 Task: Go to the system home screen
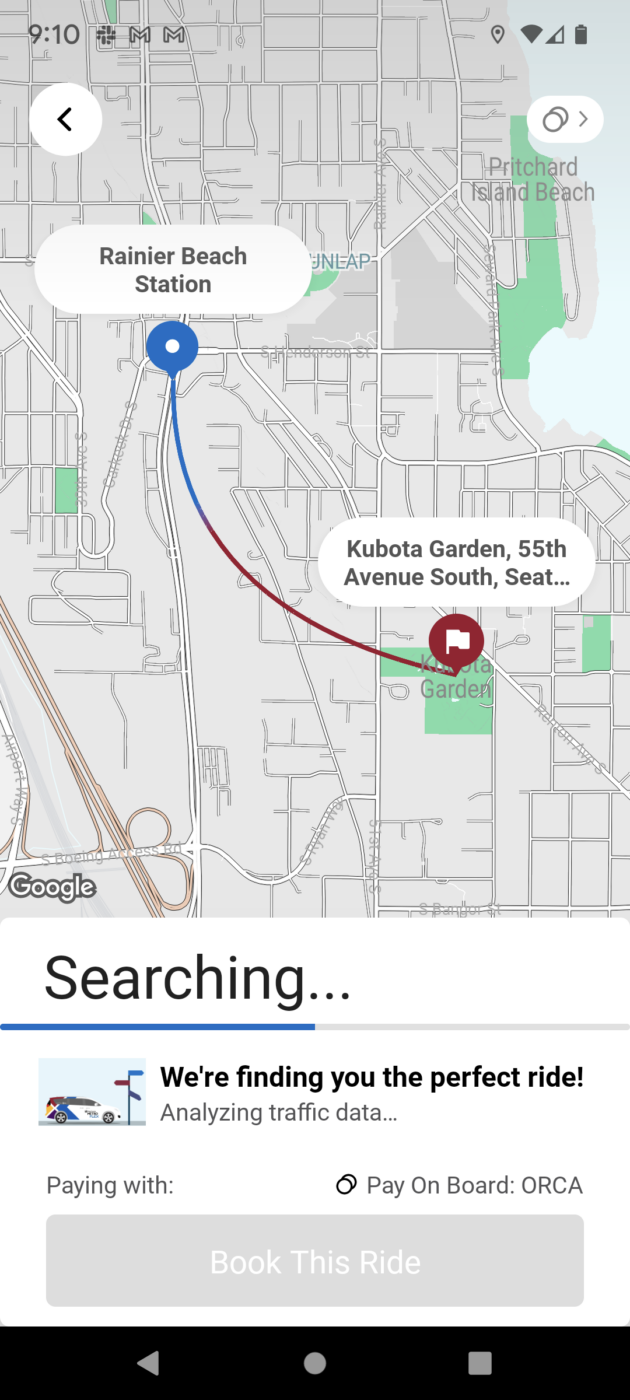[x=315, y=1362]
